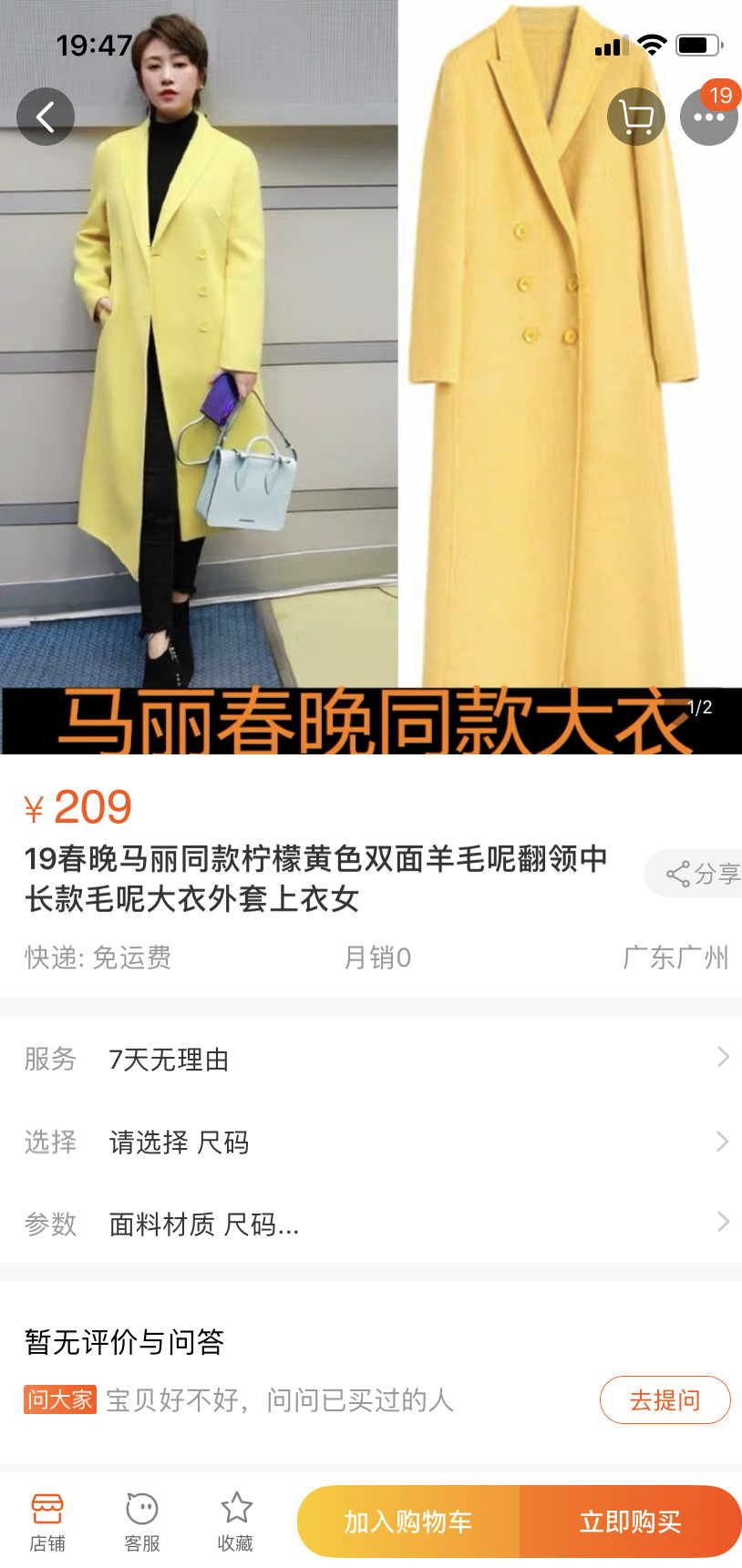Click 去提问 to ask a question
The image size is (742, 1568).
click(x=665, y=1400)
